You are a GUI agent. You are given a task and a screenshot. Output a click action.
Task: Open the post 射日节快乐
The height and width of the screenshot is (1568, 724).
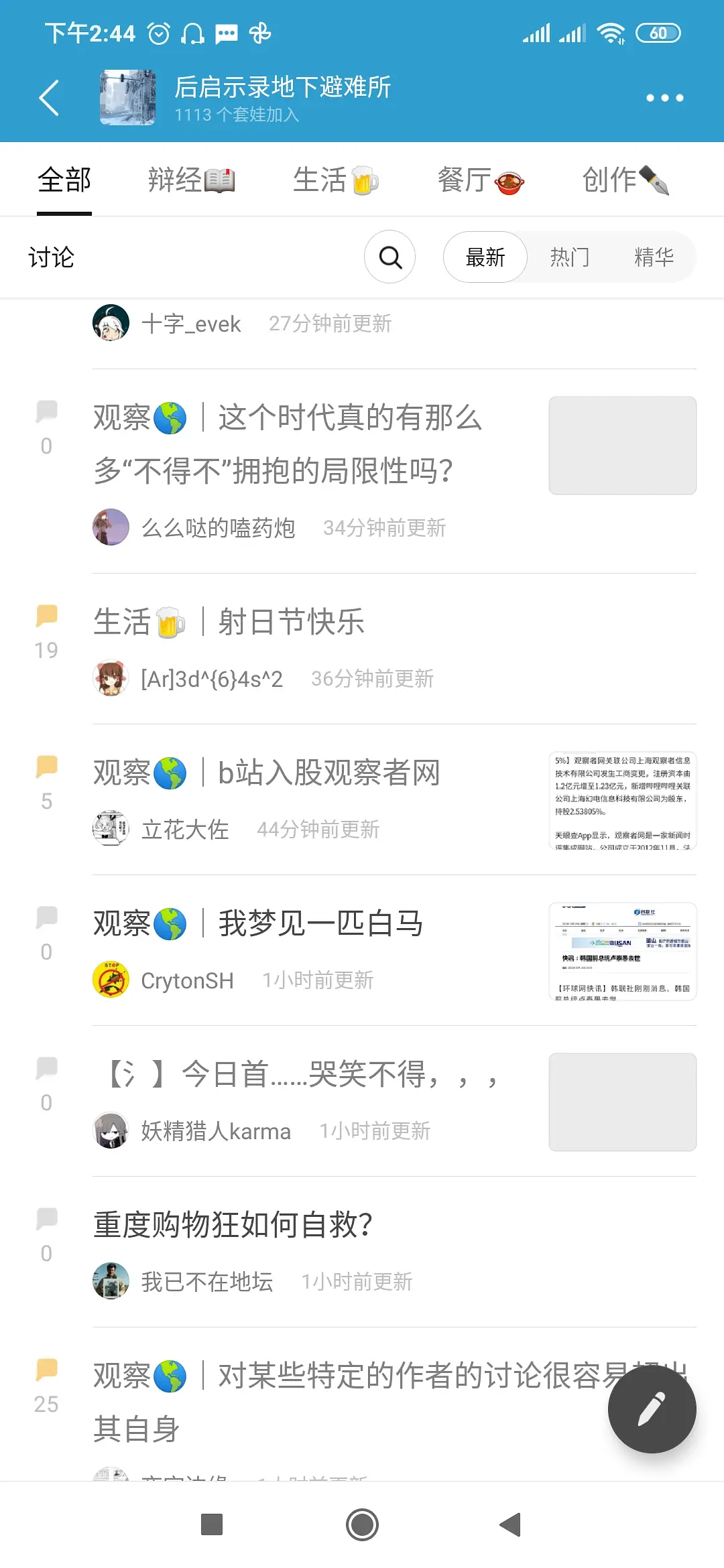(291, 622)
